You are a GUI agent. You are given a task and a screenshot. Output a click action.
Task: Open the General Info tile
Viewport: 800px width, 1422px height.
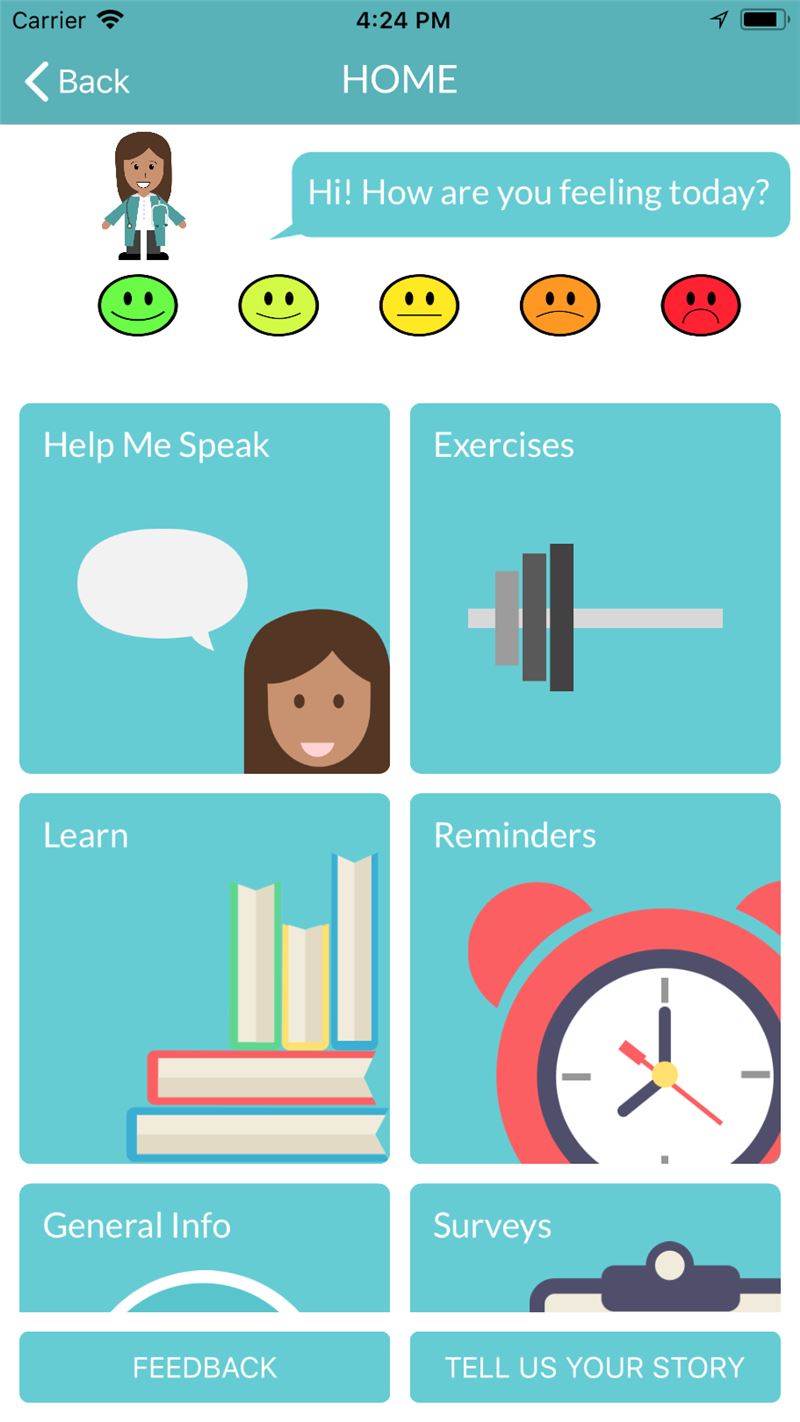tap(205, 1248)
